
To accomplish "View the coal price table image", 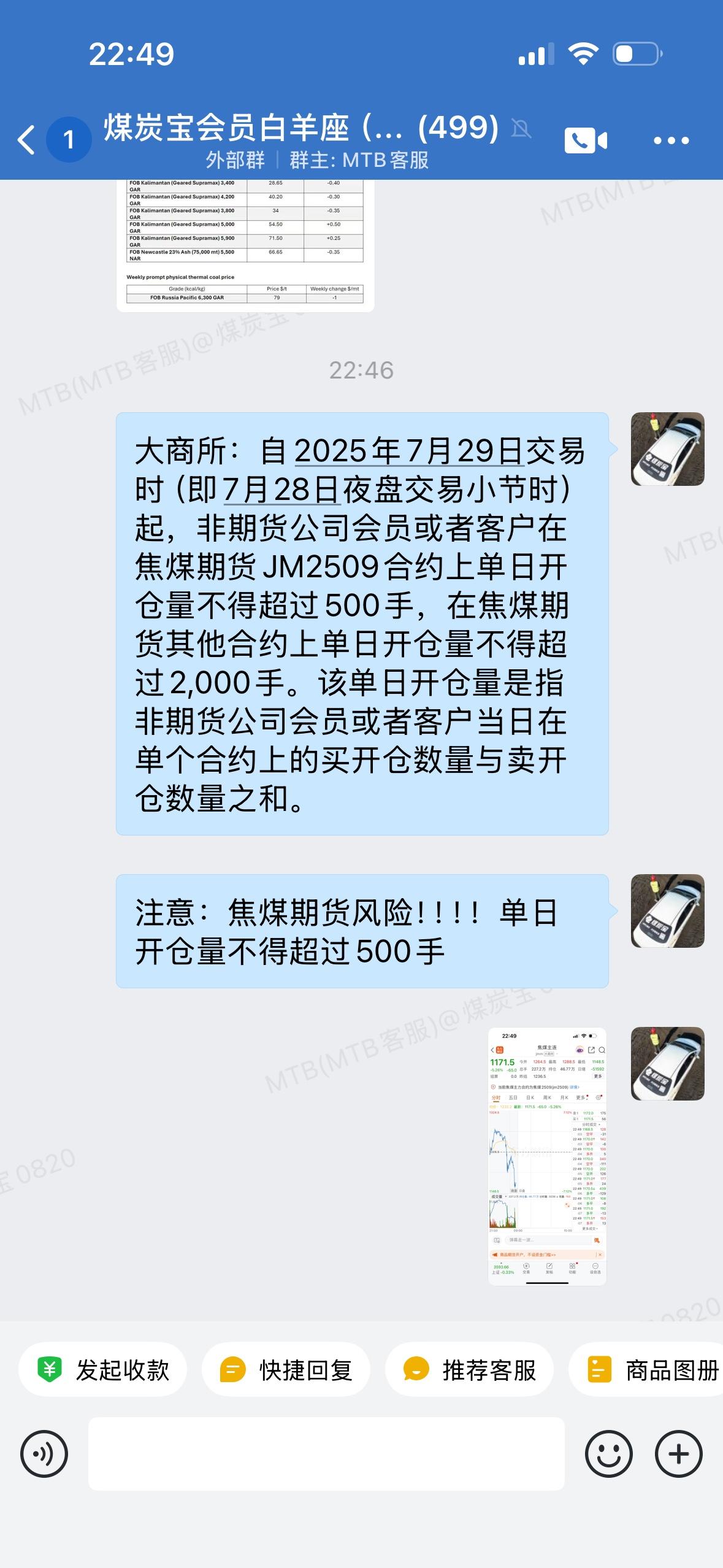I will tap(245, 245).
